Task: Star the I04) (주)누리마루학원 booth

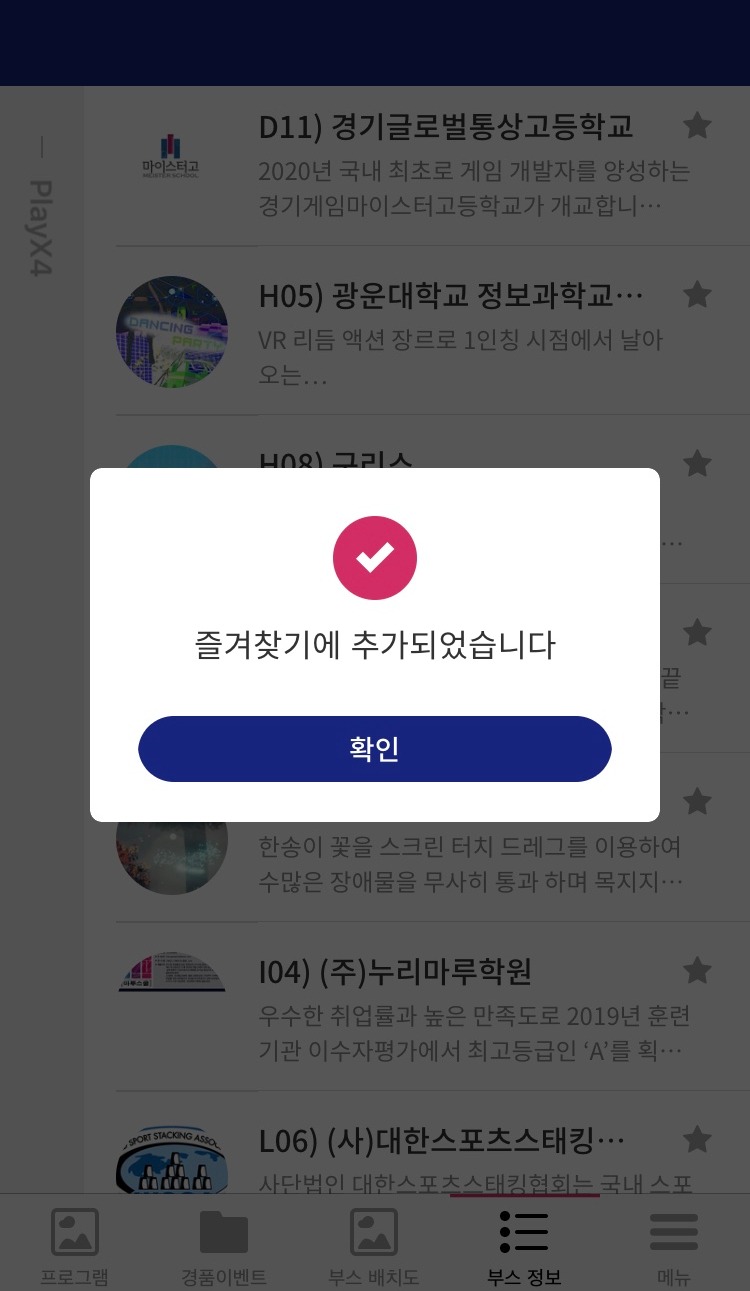Action: tap(697, 970)
